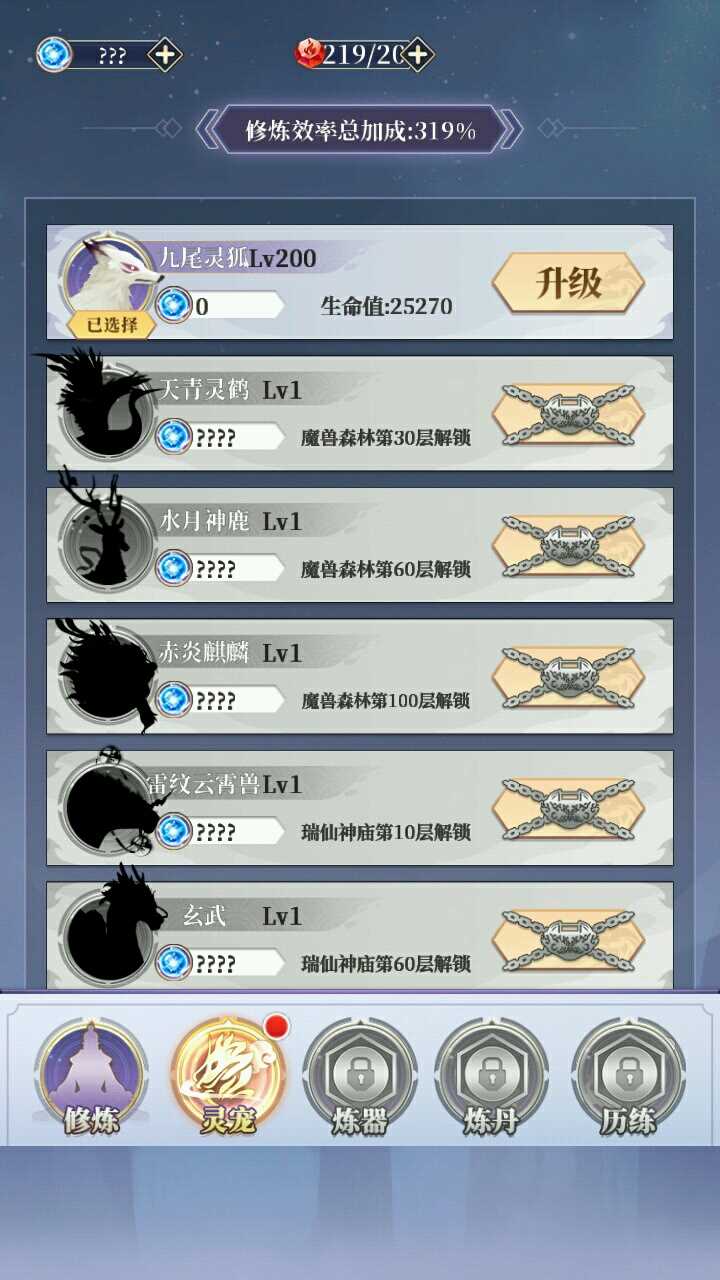The width and height of the screenshot is (720, 1280).
Task: Tap the locked 天青灵鹤 chain button
Action: point(568,414)
